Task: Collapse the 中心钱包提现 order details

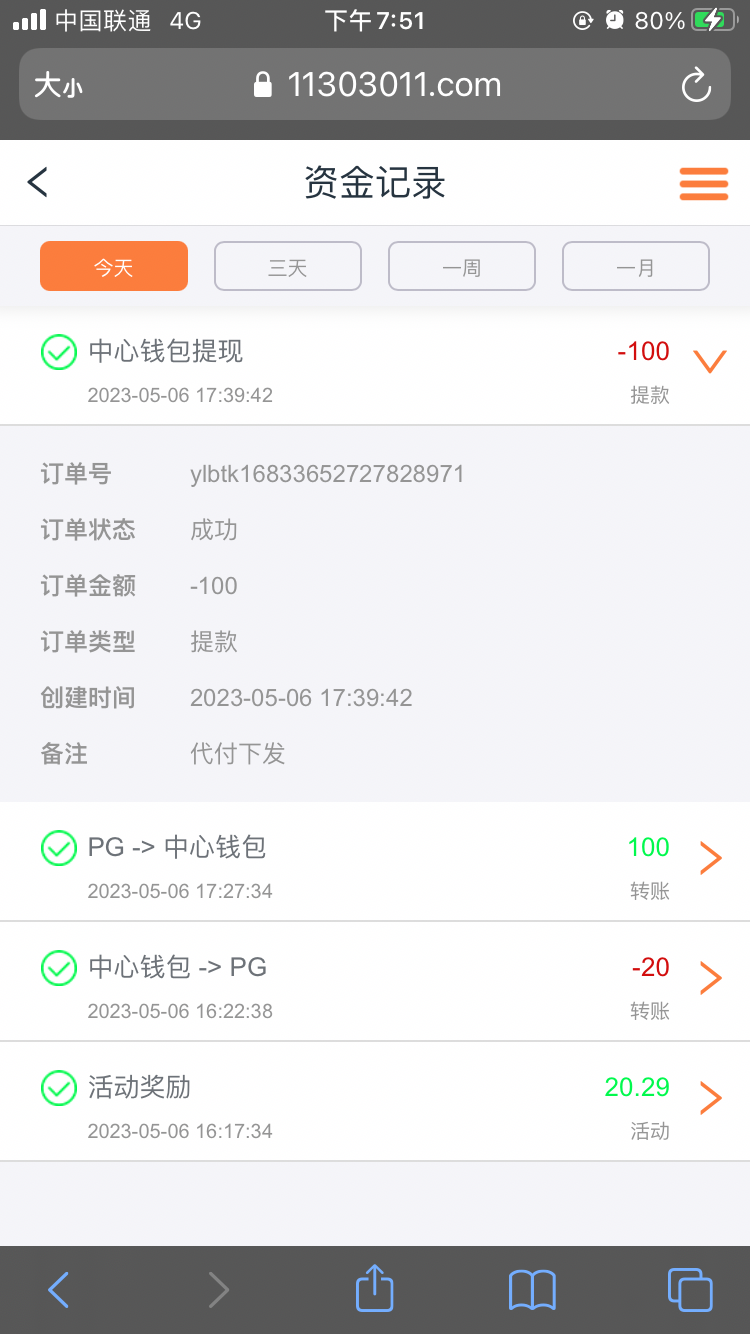Action: (x=710, y=362)
